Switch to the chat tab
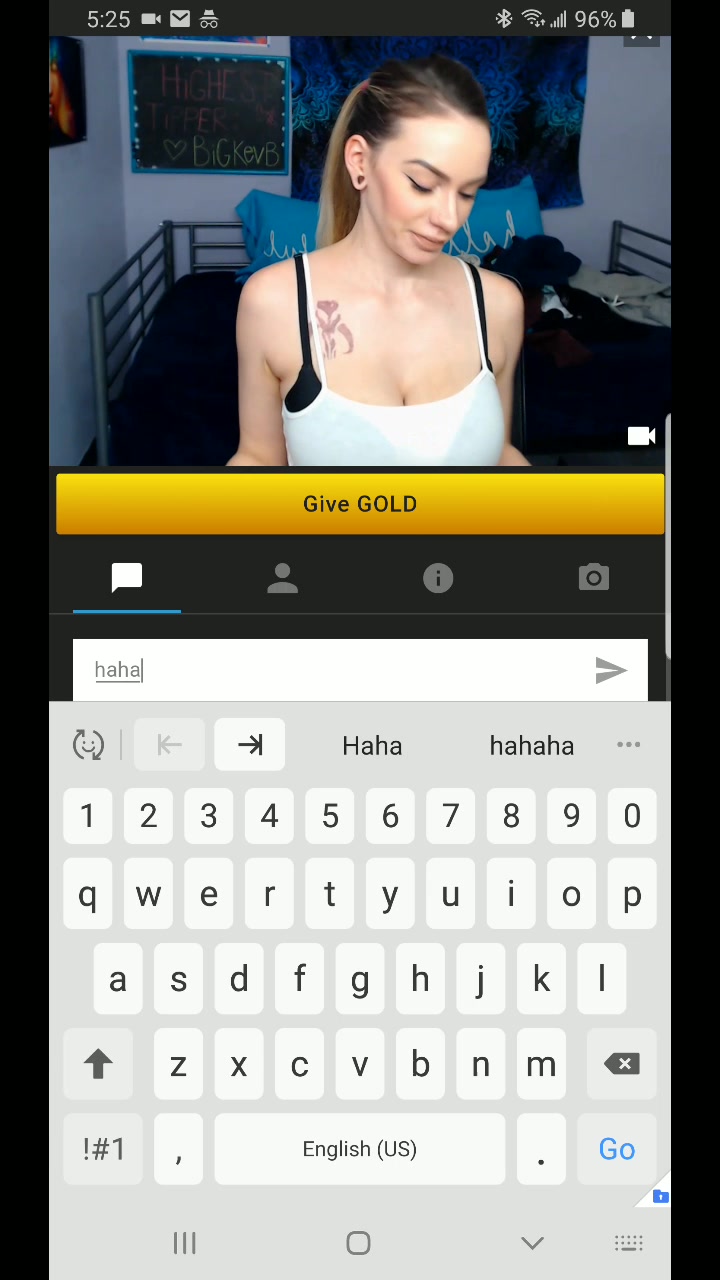The height and width of the screenshot is (1280, 720). pyautogui.click(x=127, y=578)
